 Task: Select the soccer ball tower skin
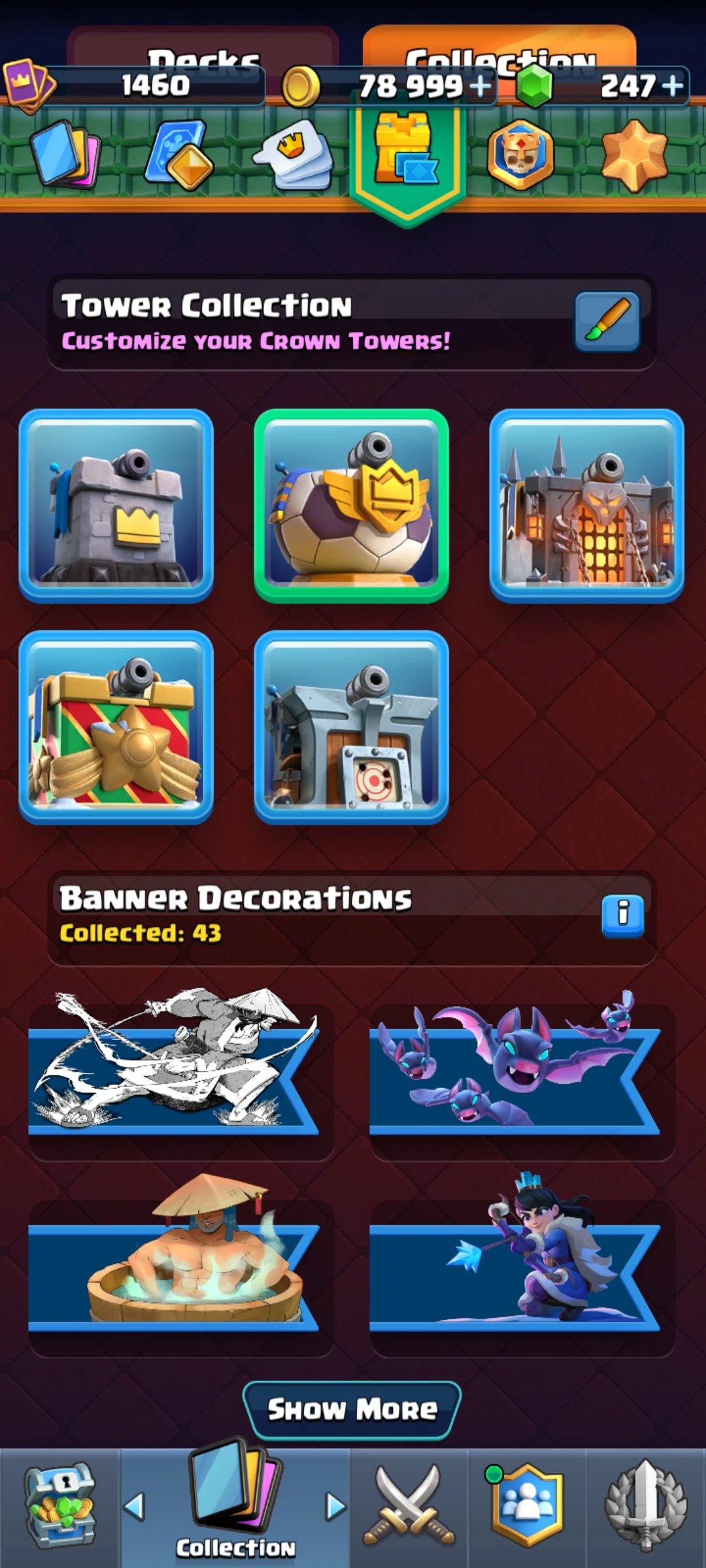(x=352, y=506)
